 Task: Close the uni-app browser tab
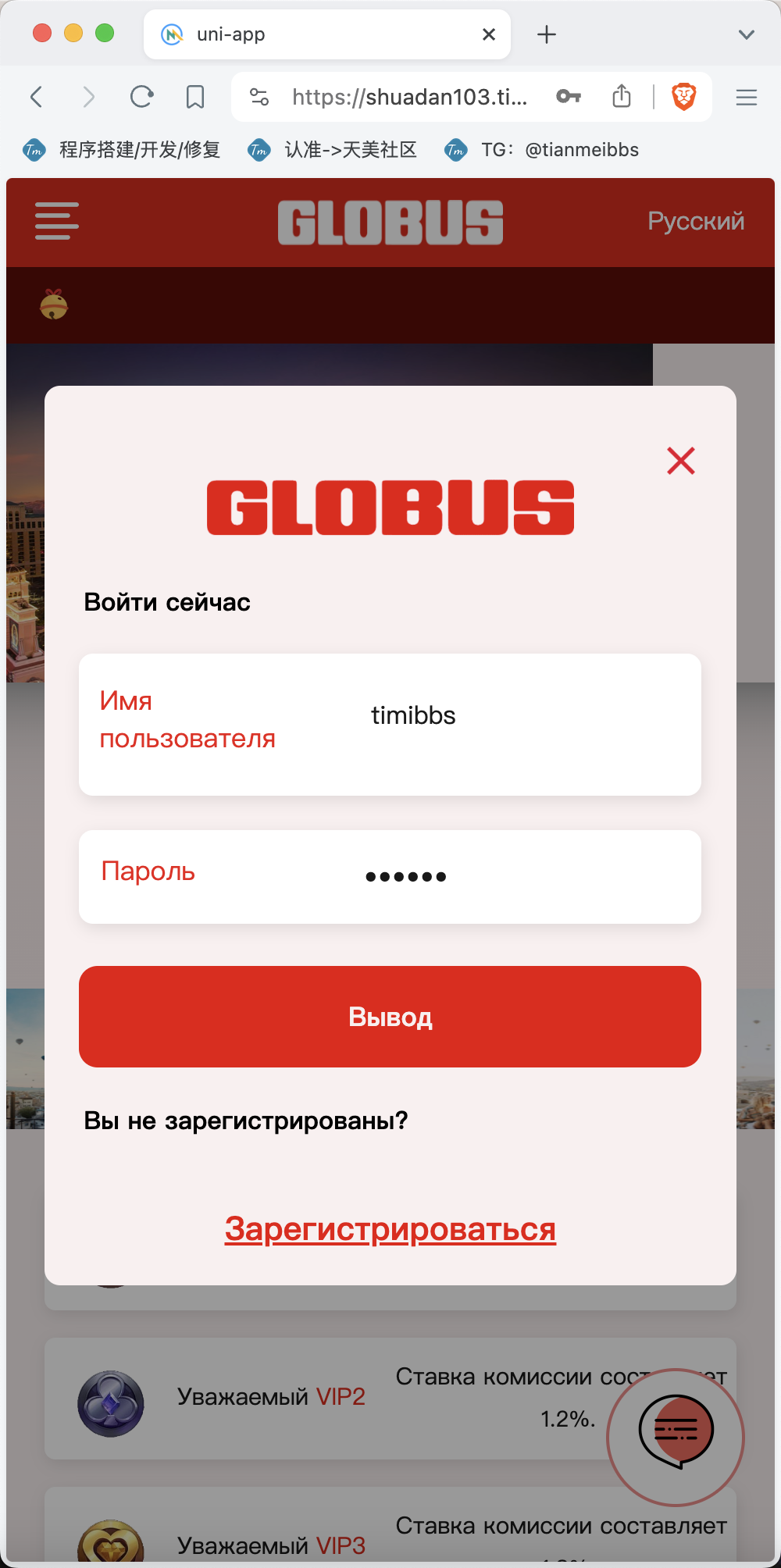489,34
